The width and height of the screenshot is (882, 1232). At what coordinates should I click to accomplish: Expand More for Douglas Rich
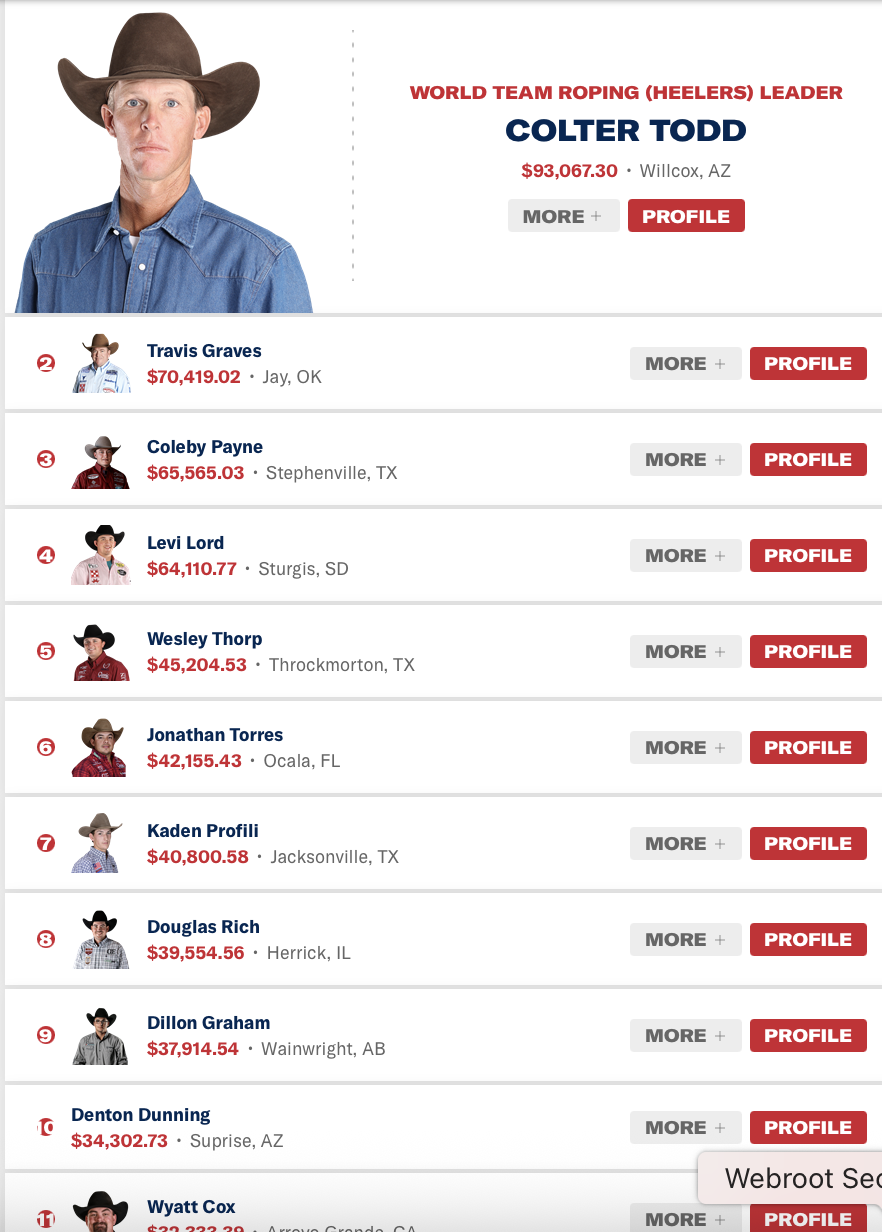tap(685, 940)
